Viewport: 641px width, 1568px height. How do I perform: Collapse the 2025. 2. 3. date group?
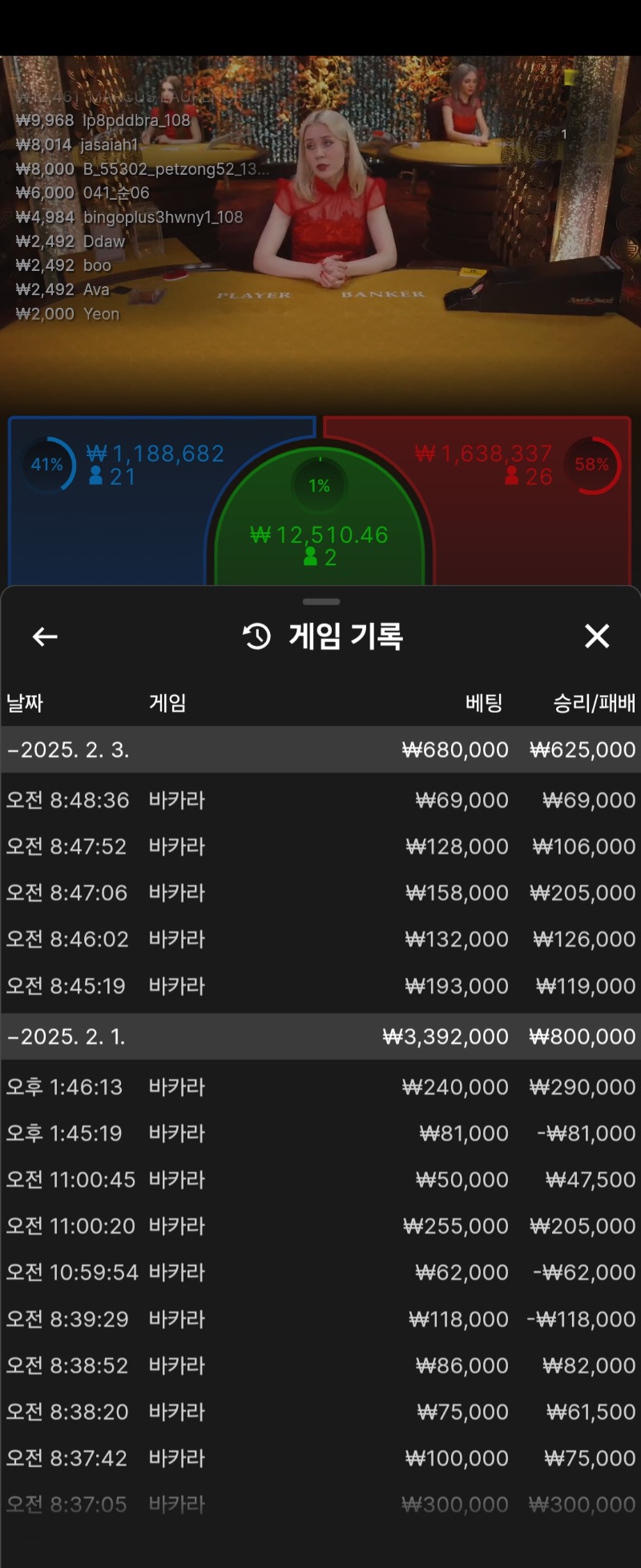pyautogui.click(x=320, y=750)
